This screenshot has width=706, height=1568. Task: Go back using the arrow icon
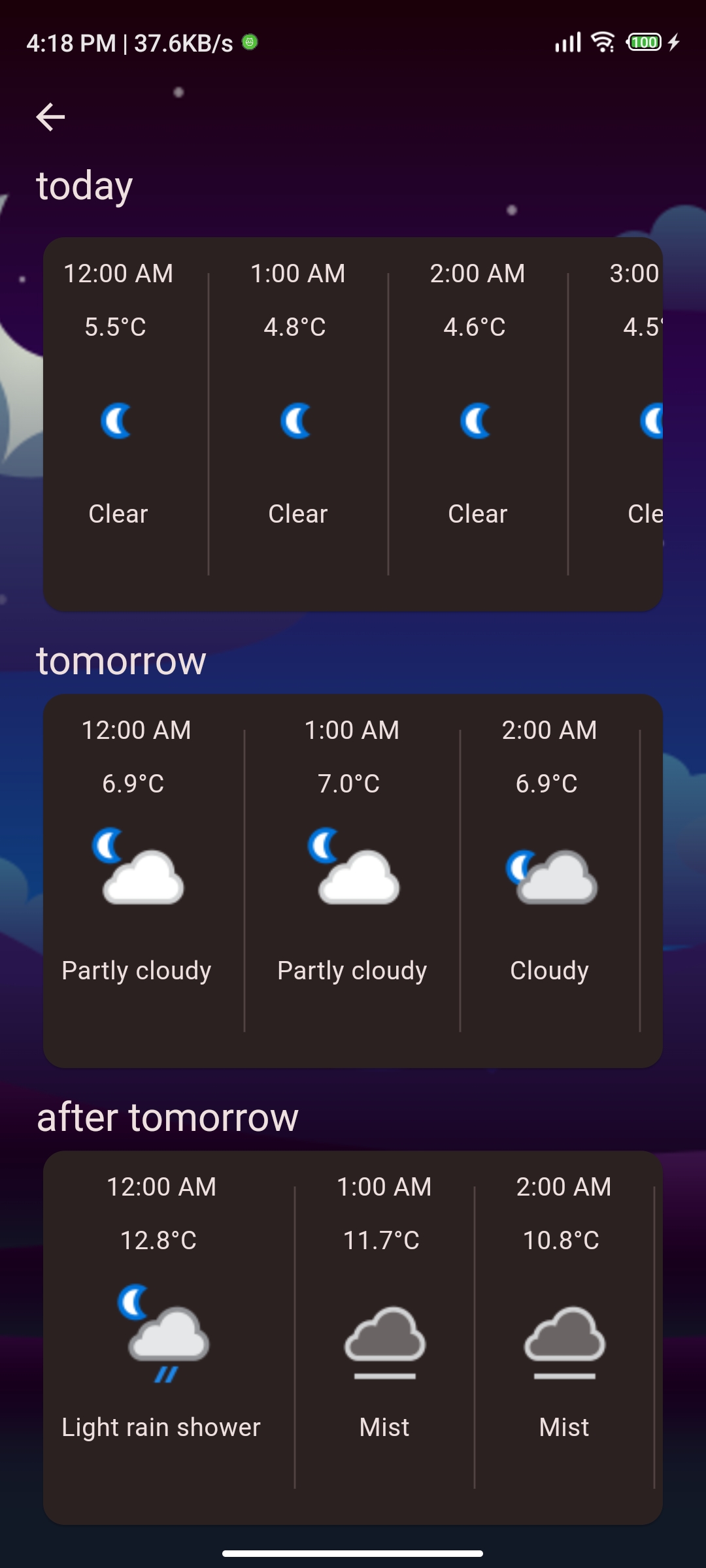pyautogui.click(x=50, y=118)
